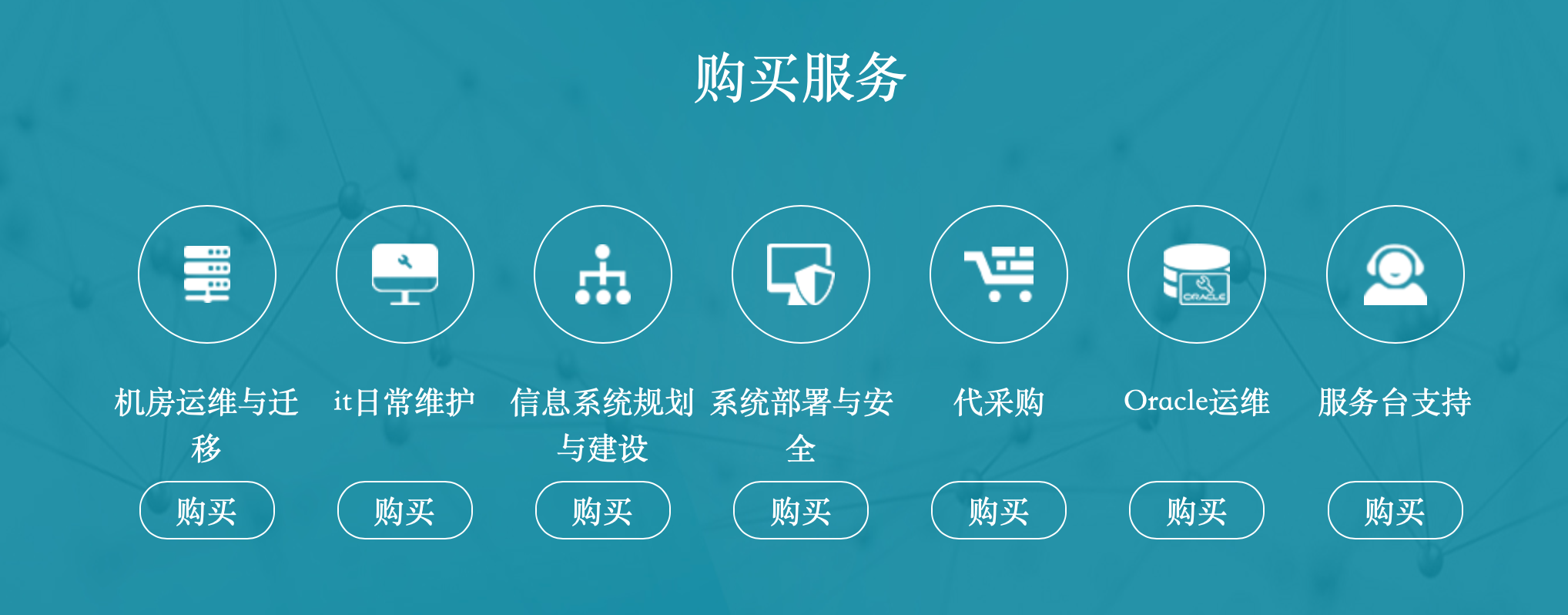Open the 机房运维与迁移 server icon
This screenshot has height=615, width=1568.
point(206,274)
